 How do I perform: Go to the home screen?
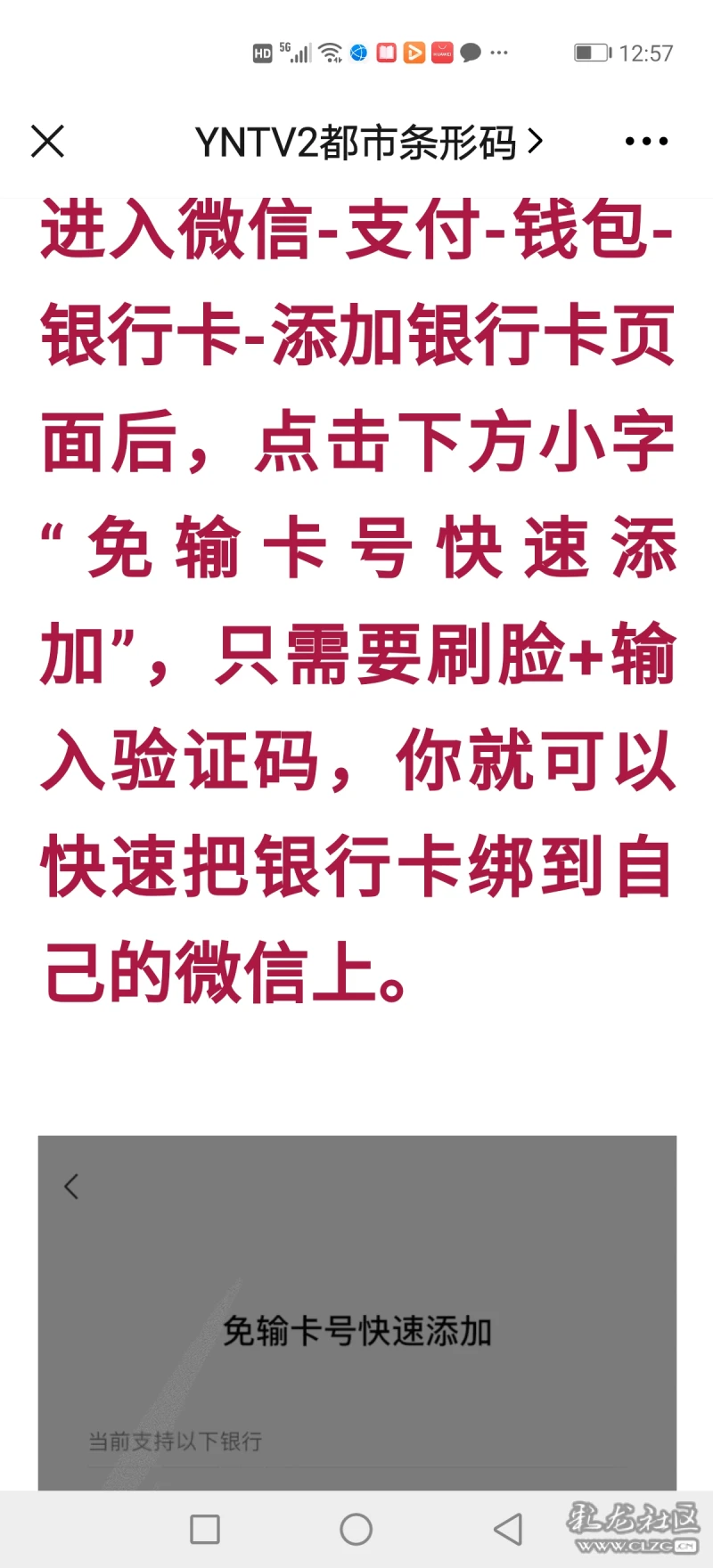356,1530
